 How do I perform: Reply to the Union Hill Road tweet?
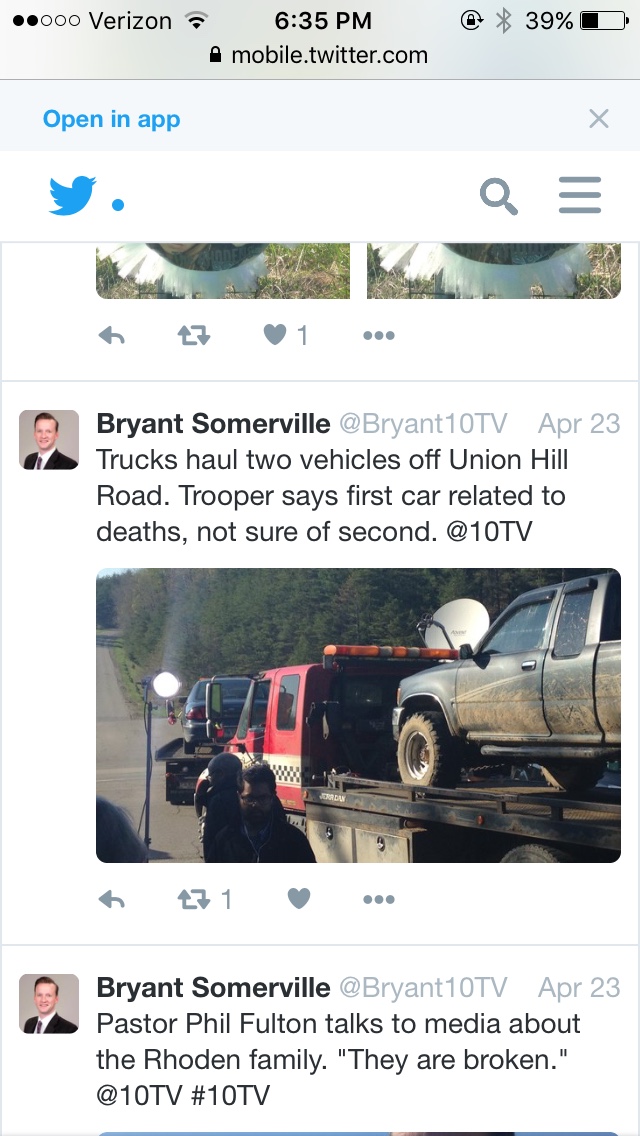point(112,900)
